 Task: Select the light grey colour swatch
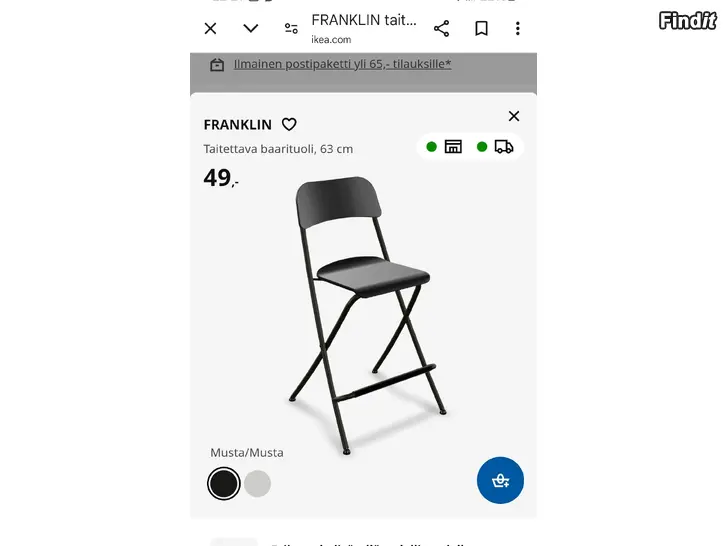(258, 484)
